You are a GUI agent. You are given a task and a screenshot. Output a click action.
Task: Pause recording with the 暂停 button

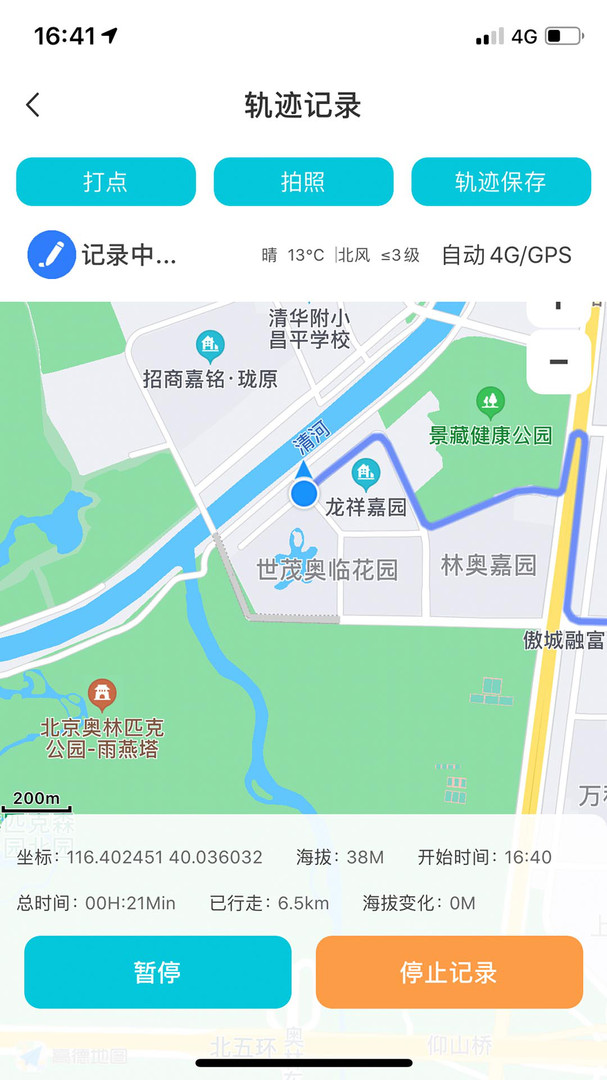click(157, 972)
